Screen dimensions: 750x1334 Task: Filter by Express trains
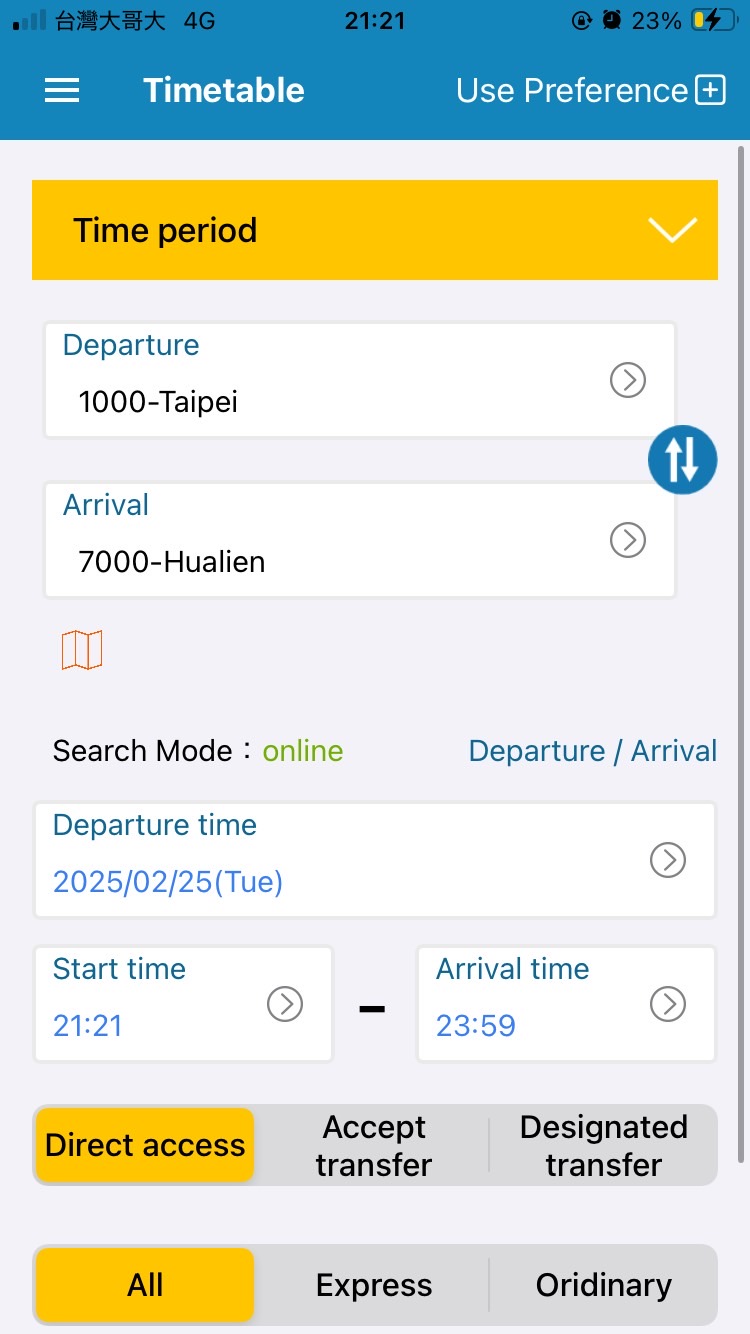coord(373,1285)
